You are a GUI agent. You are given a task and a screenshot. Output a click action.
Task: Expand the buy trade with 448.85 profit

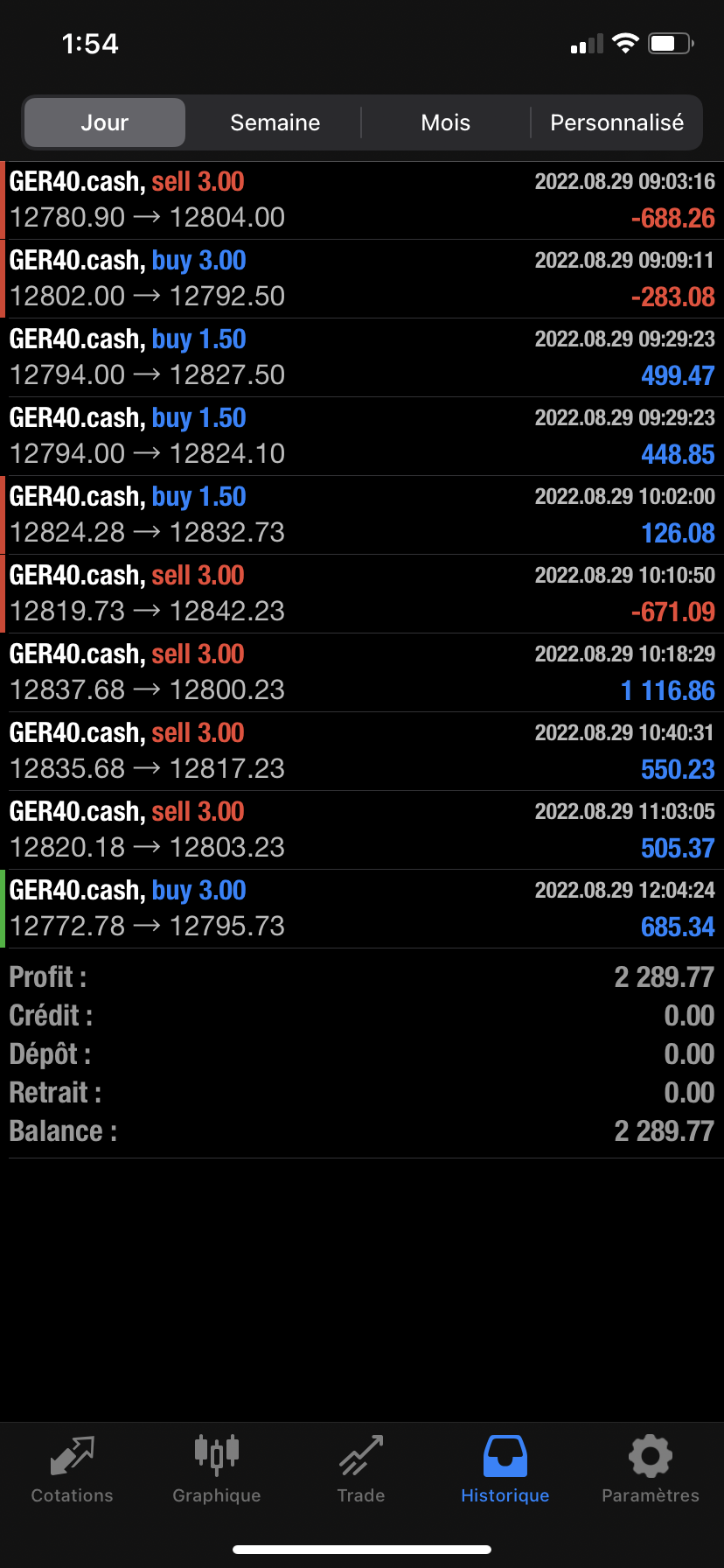click(362, 437)
